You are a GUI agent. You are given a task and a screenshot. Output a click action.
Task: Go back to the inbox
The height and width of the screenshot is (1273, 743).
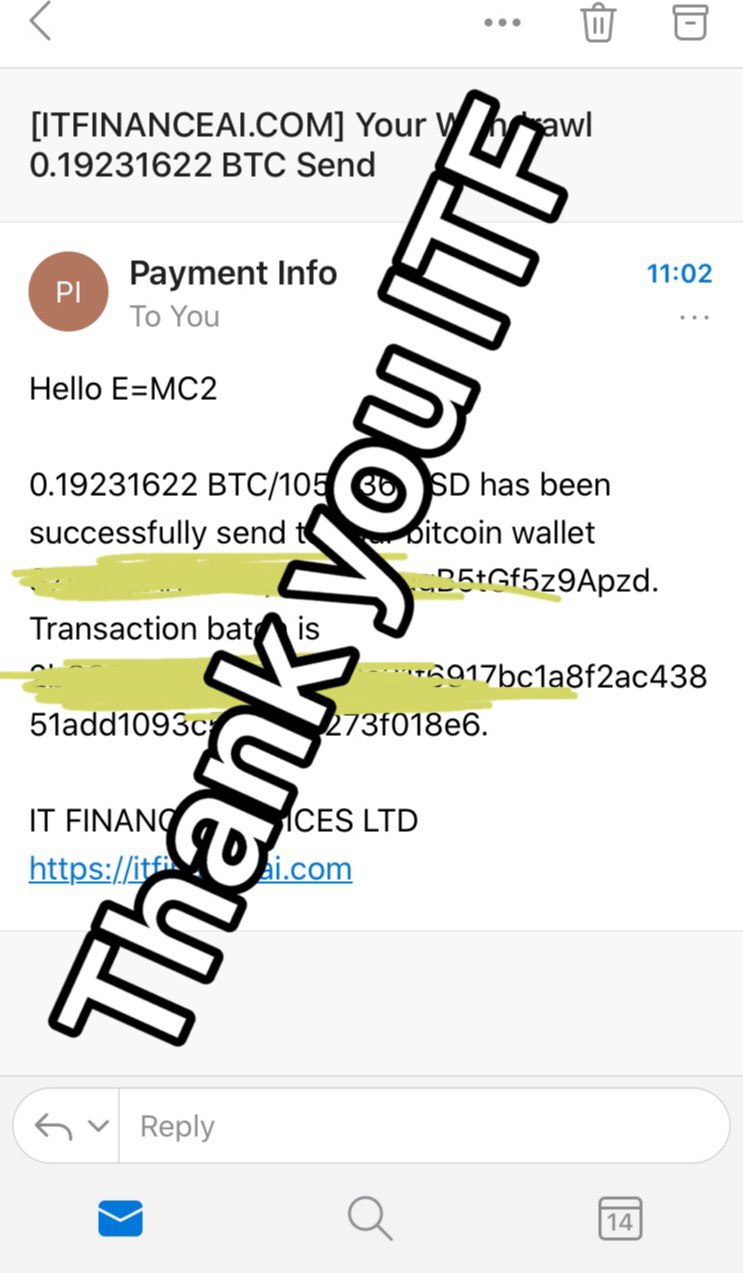[x=40, y=22]
